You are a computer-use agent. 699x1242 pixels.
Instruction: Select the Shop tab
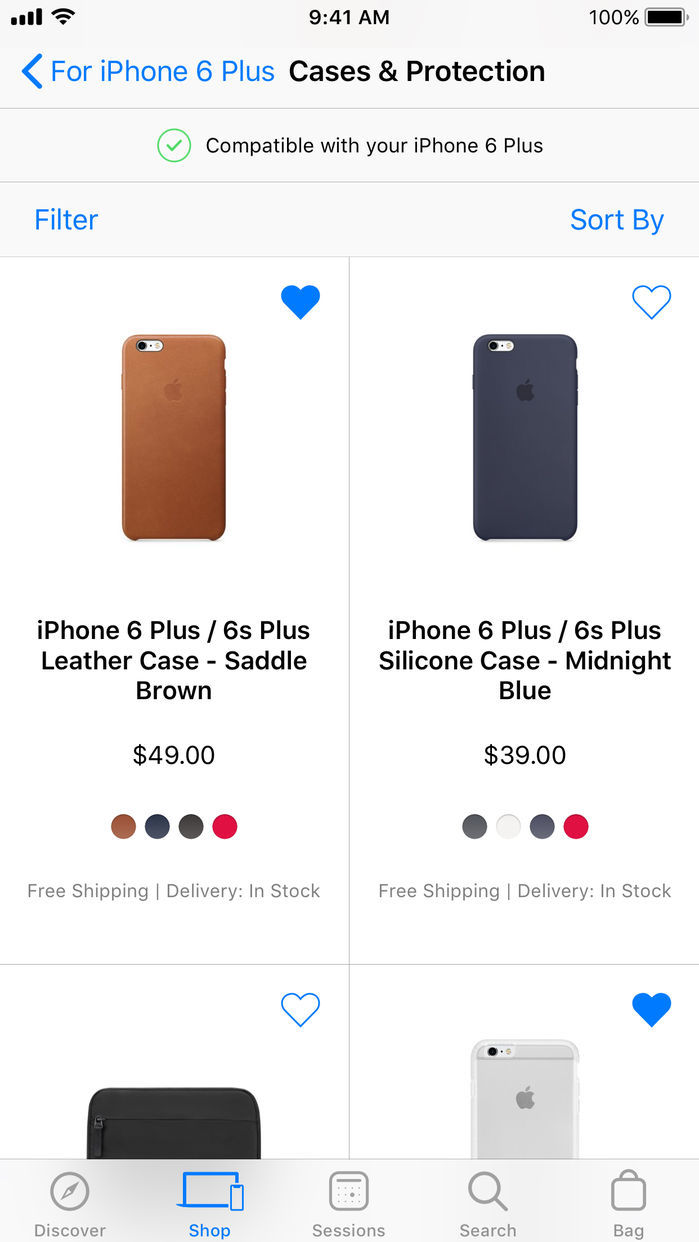[x=210, y=1203]
